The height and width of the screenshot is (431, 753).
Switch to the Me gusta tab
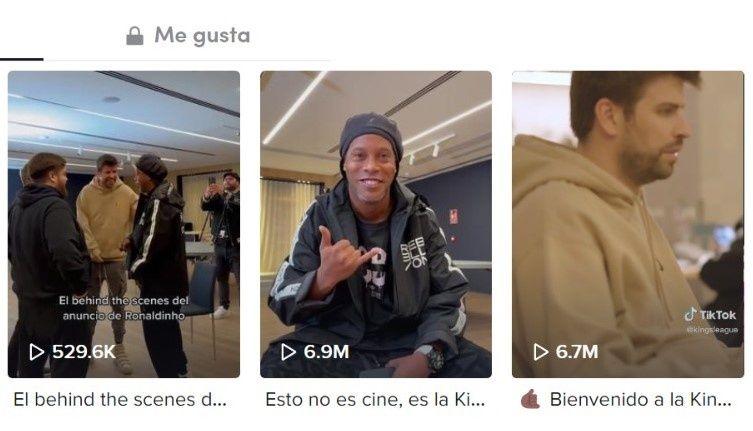[188, 36]
